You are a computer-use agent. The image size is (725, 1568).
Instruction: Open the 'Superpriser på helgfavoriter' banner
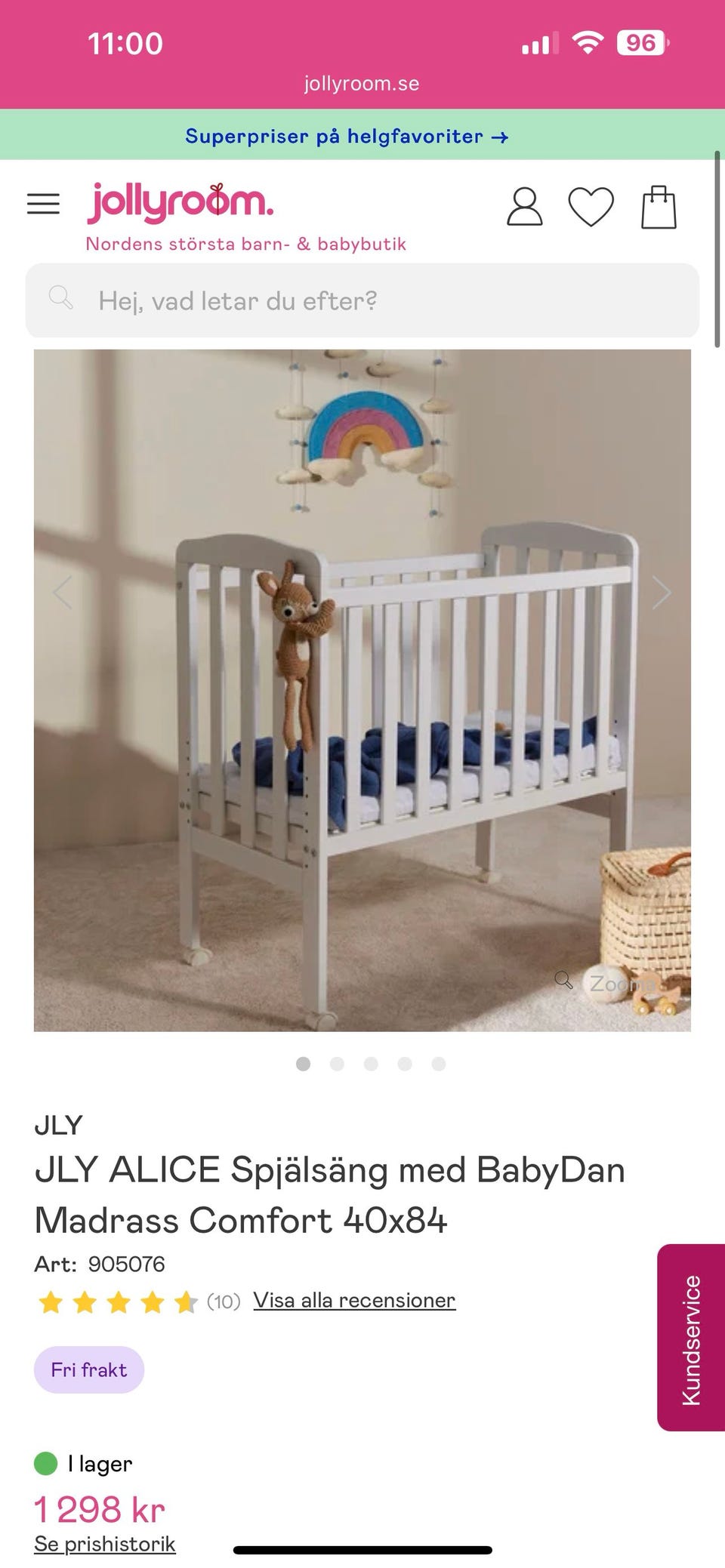(x=347, y=137)
